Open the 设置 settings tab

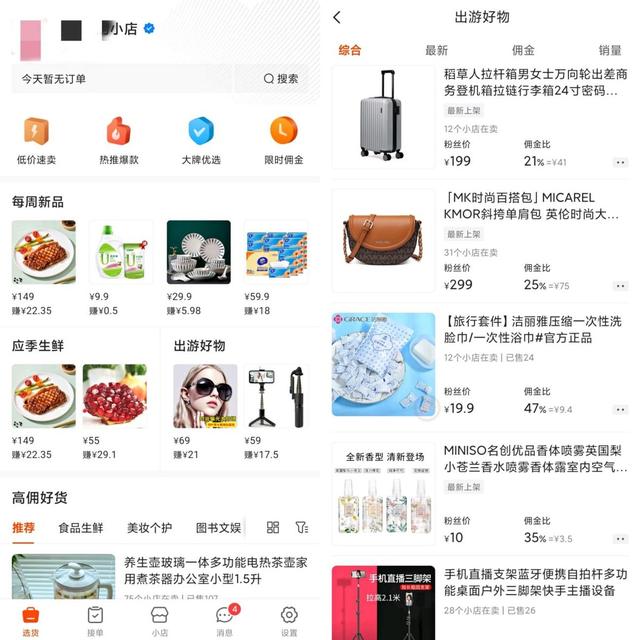tap(289, 621)
